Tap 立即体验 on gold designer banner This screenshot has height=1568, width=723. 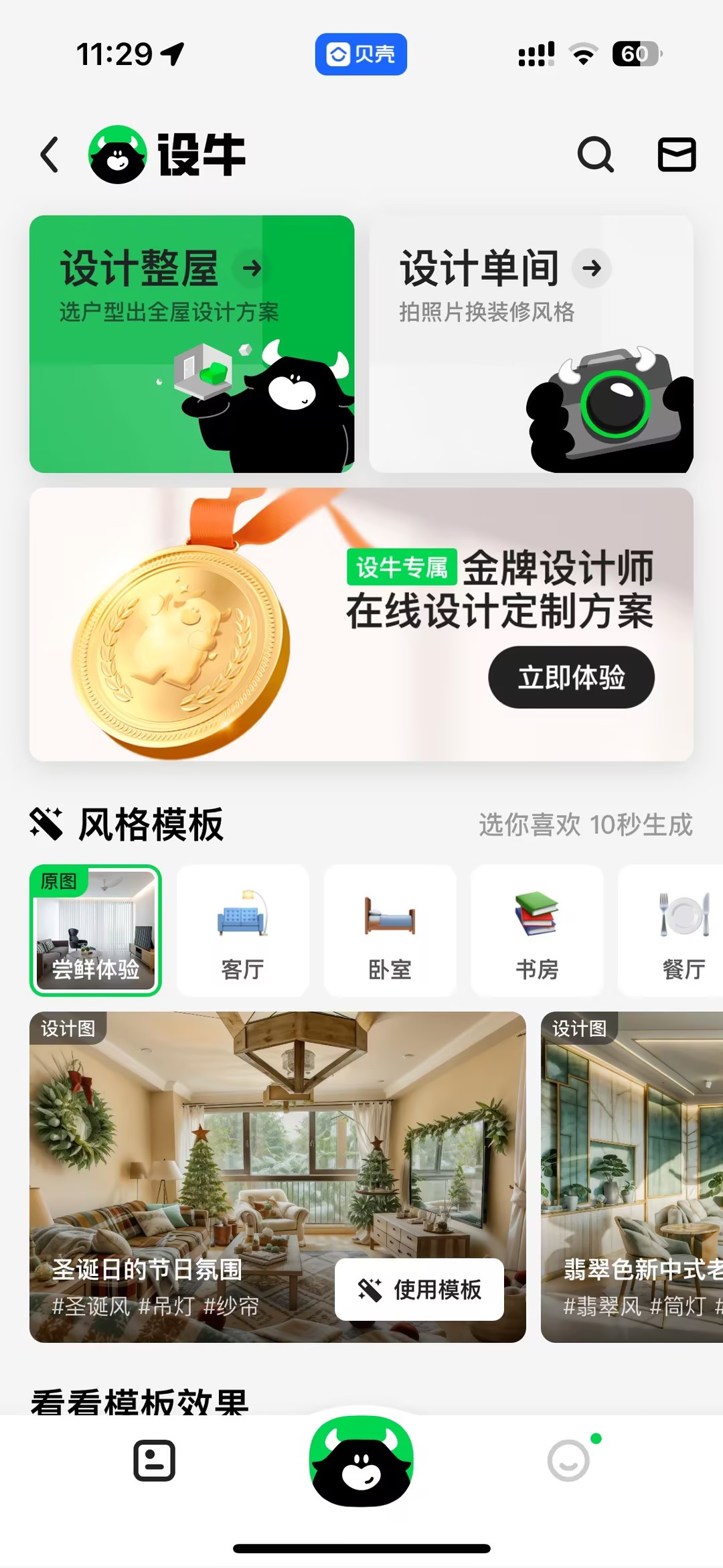pos(571,677)
